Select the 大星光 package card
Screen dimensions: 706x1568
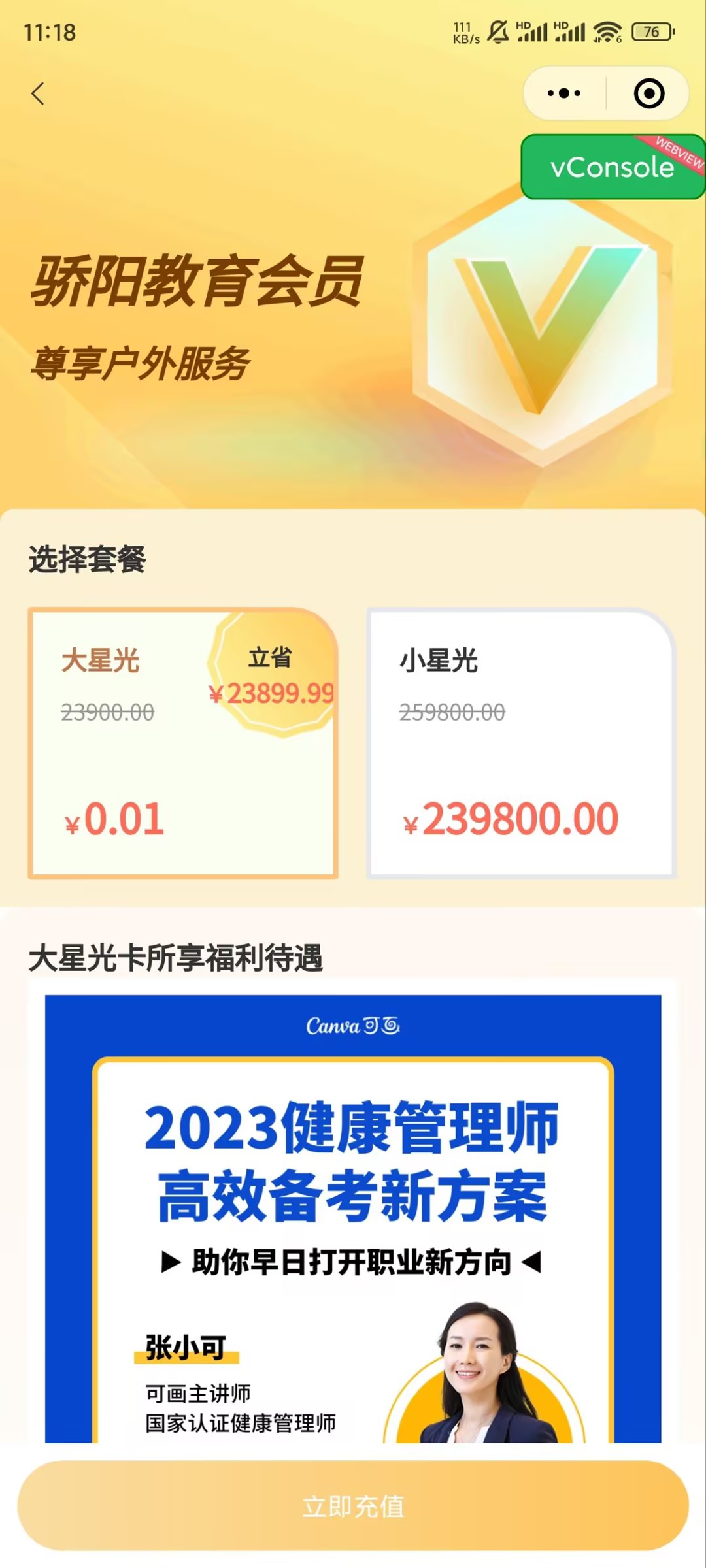pyautogui.click(x=183, y=743)
